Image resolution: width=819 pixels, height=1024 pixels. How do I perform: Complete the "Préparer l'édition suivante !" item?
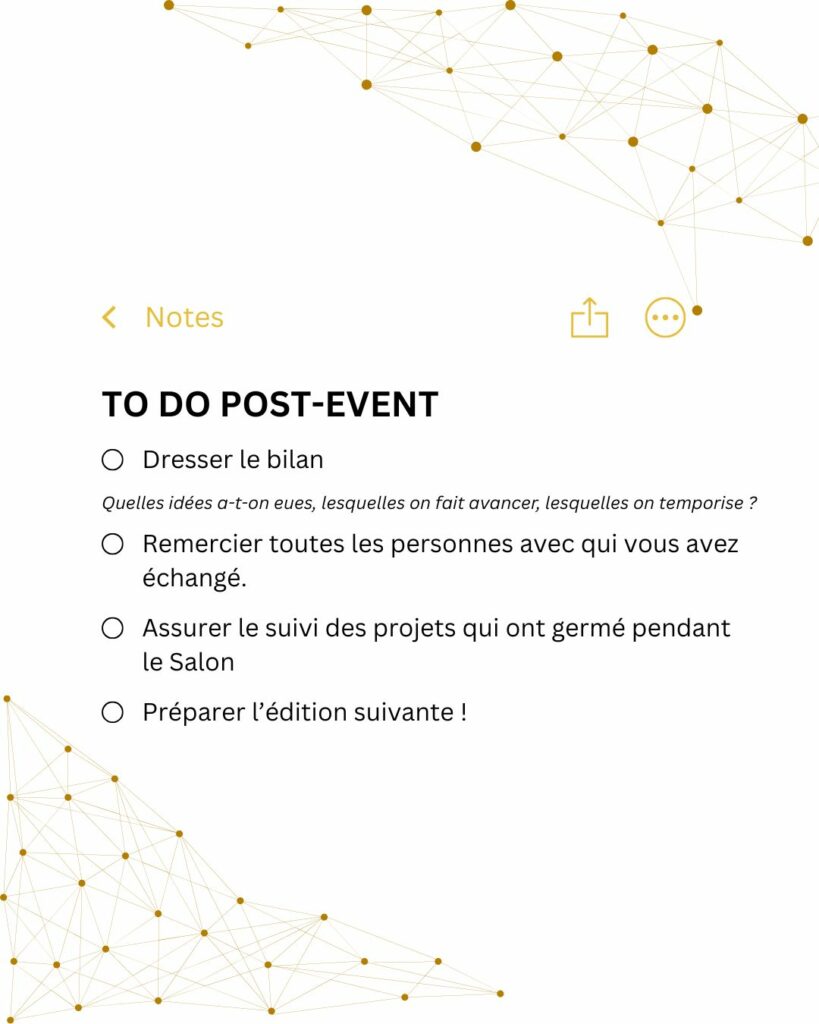(110, 713)
